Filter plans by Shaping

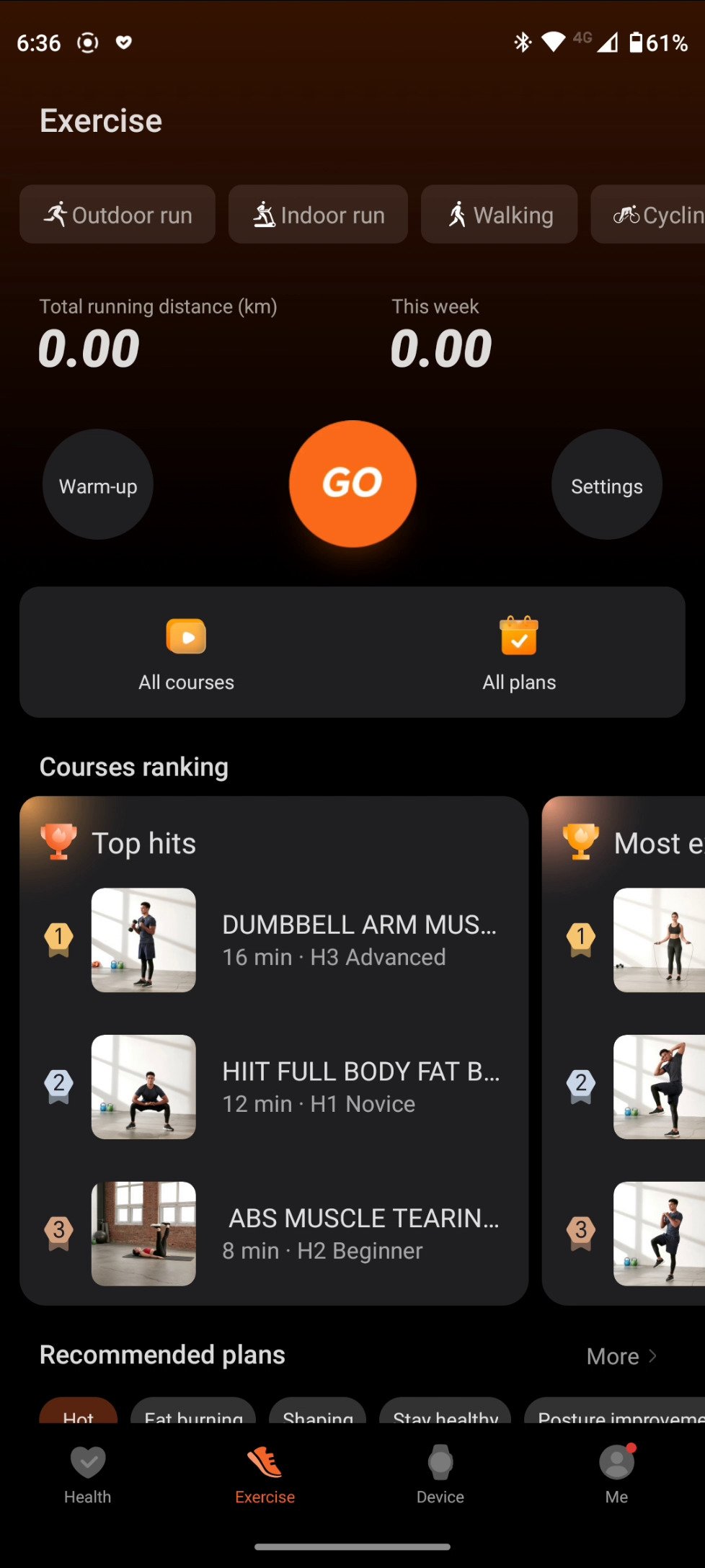pyautogui.click(x=317, y=1414)
